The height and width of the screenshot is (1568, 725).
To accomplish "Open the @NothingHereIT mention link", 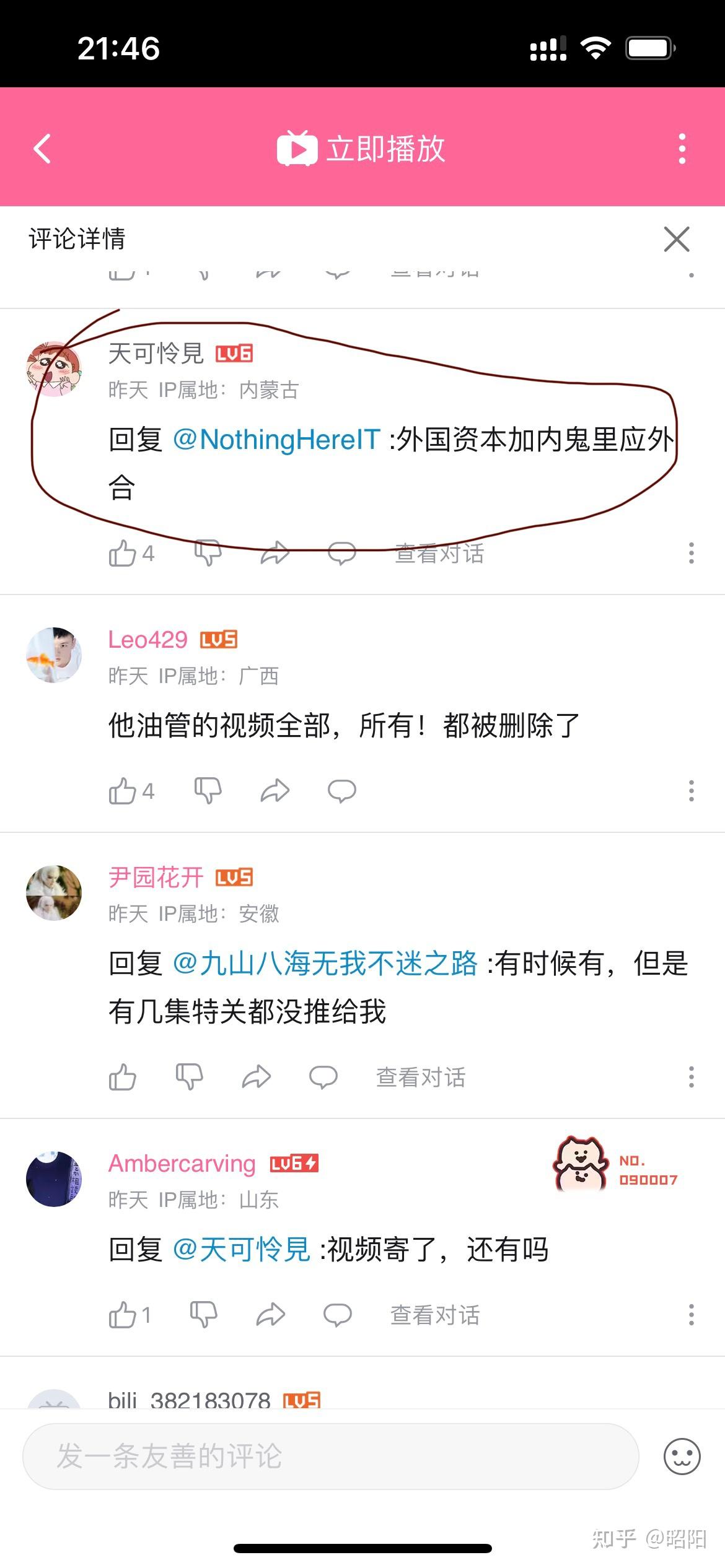I will point(276,440).
